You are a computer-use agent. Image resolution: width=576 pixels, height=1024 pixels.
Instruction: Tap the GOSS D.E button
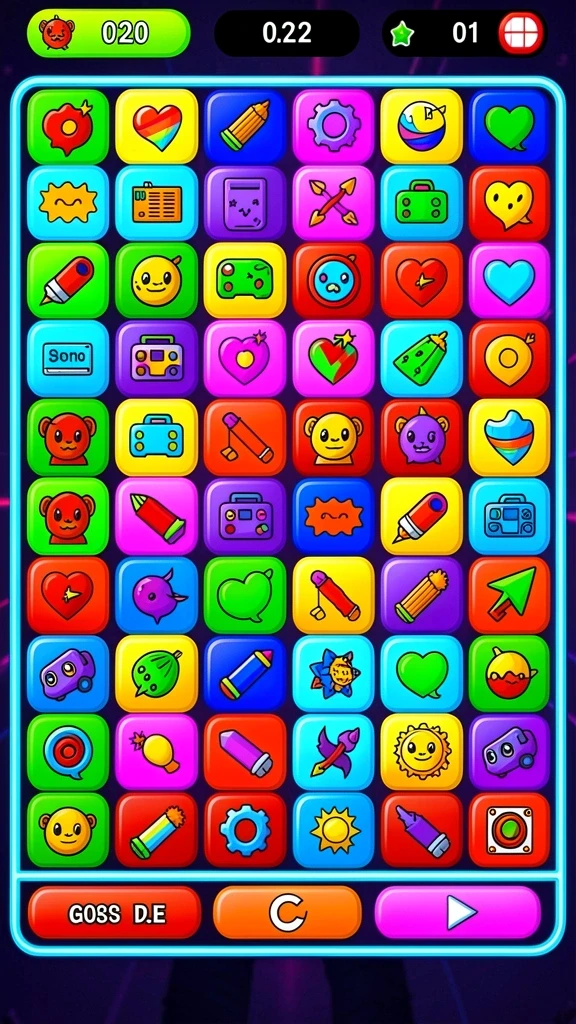(x=114, y=912)
